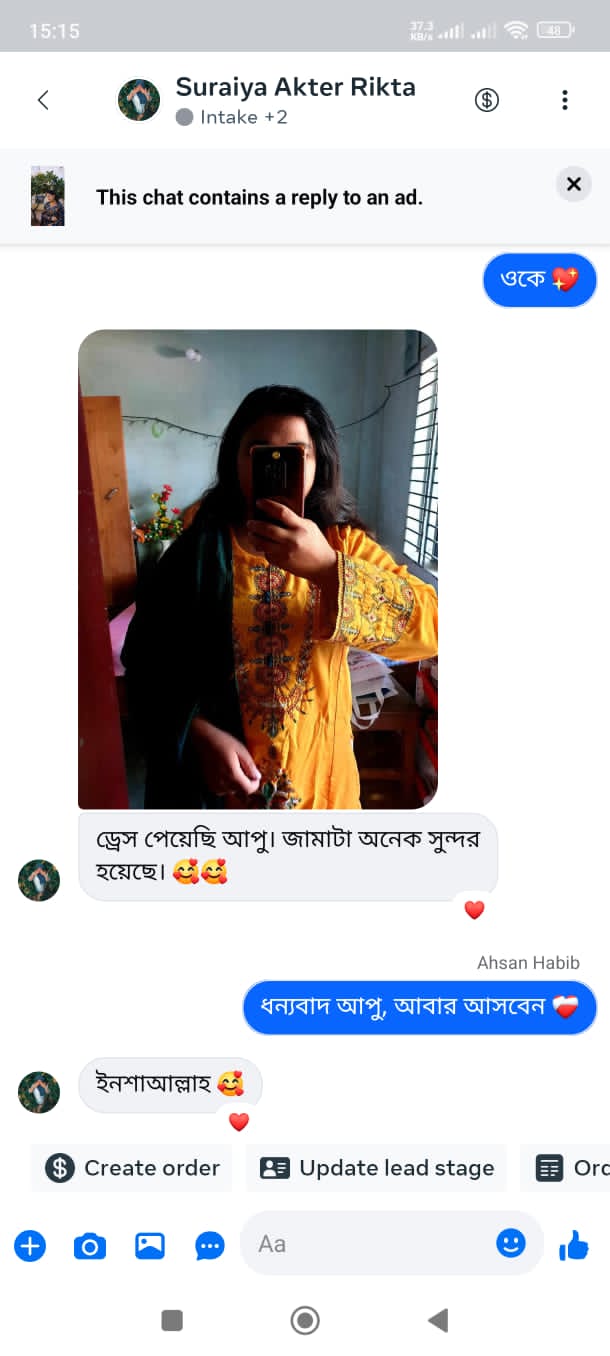Image resolution: width=610 pixels, height=1356 pixels.
Task: Tap the dollar payment icon in header
Action: 487,100
